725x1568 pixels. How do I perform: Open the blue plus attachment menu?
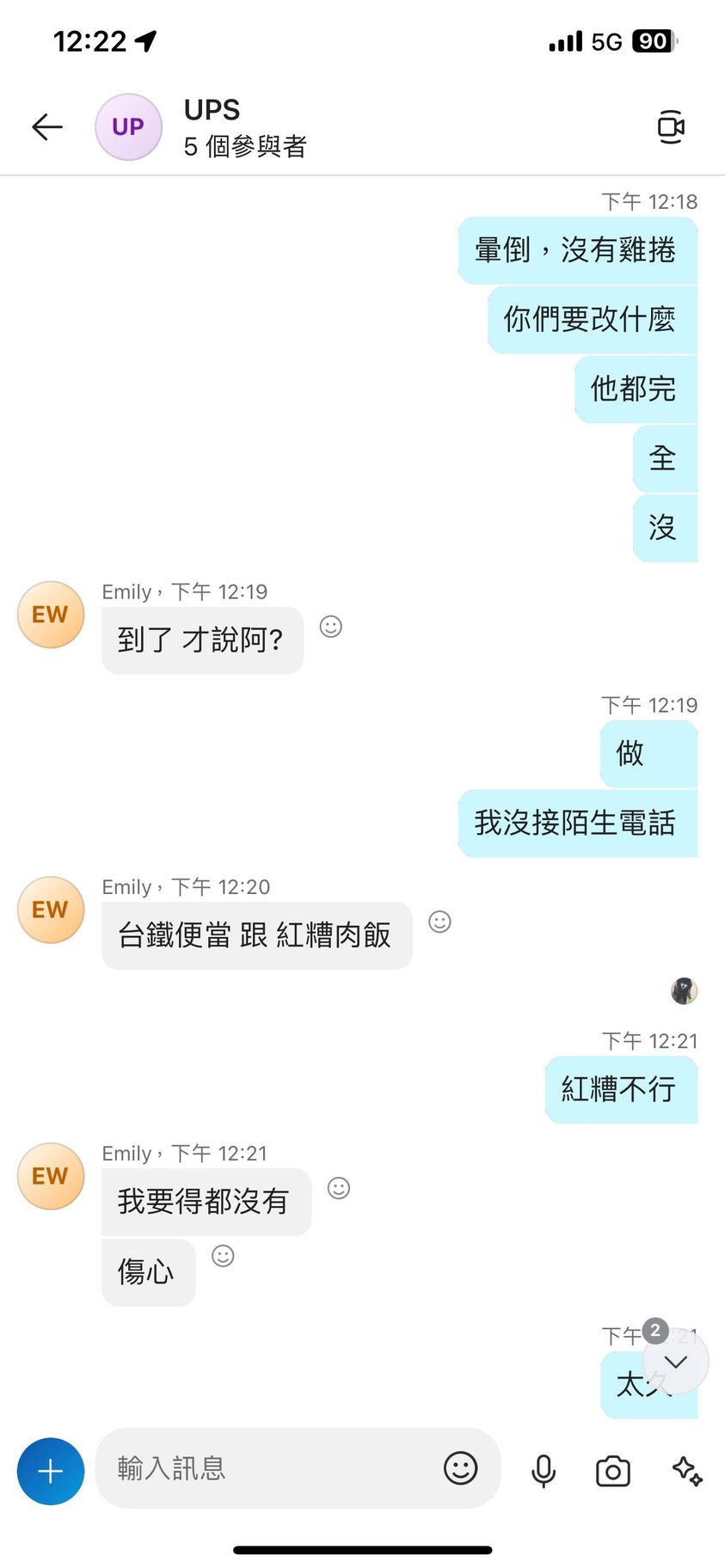(51, 1471)
